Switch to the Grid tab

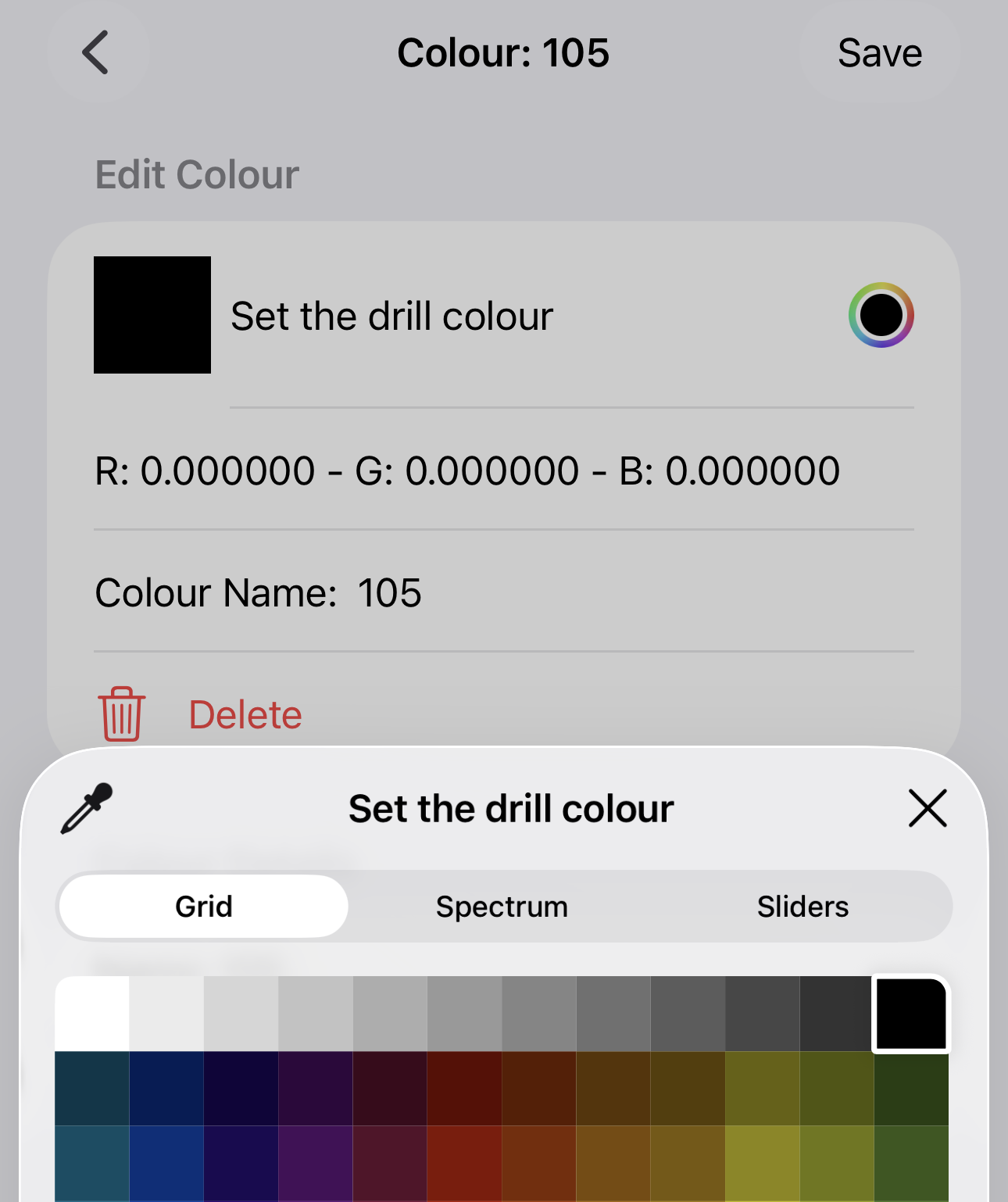click(204, 907)
